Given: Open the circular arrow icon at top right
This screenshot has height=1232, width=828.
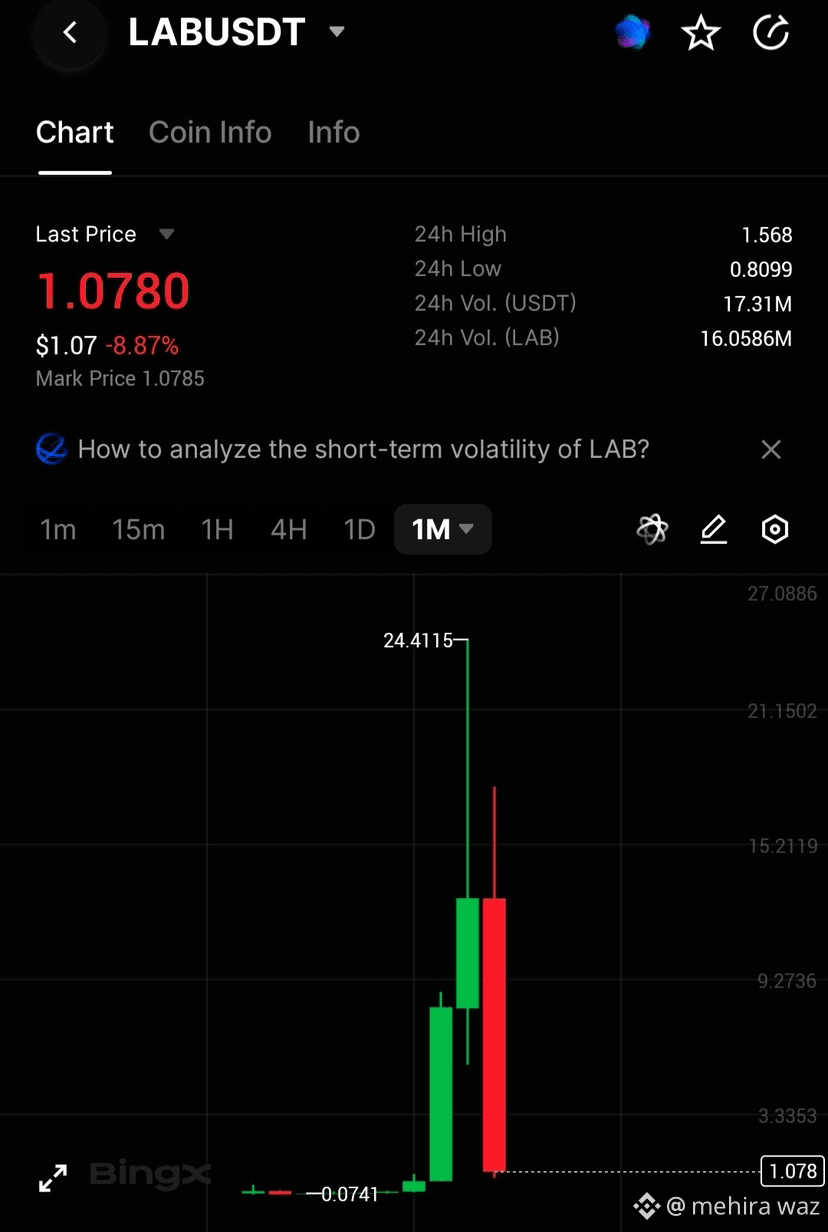Looking at the screenshot, I should click(771, 33).
